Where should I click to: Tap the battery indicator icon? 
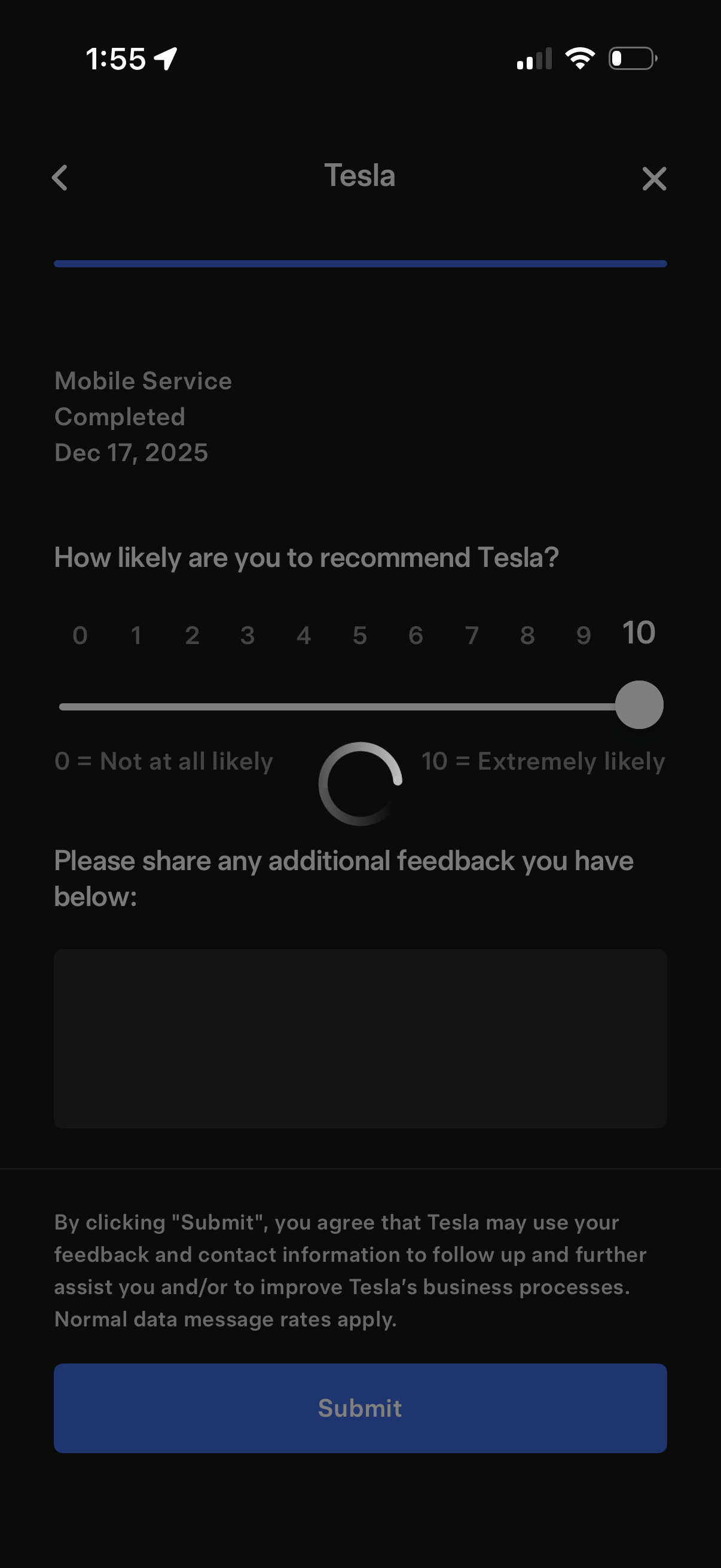coord(631,58)
